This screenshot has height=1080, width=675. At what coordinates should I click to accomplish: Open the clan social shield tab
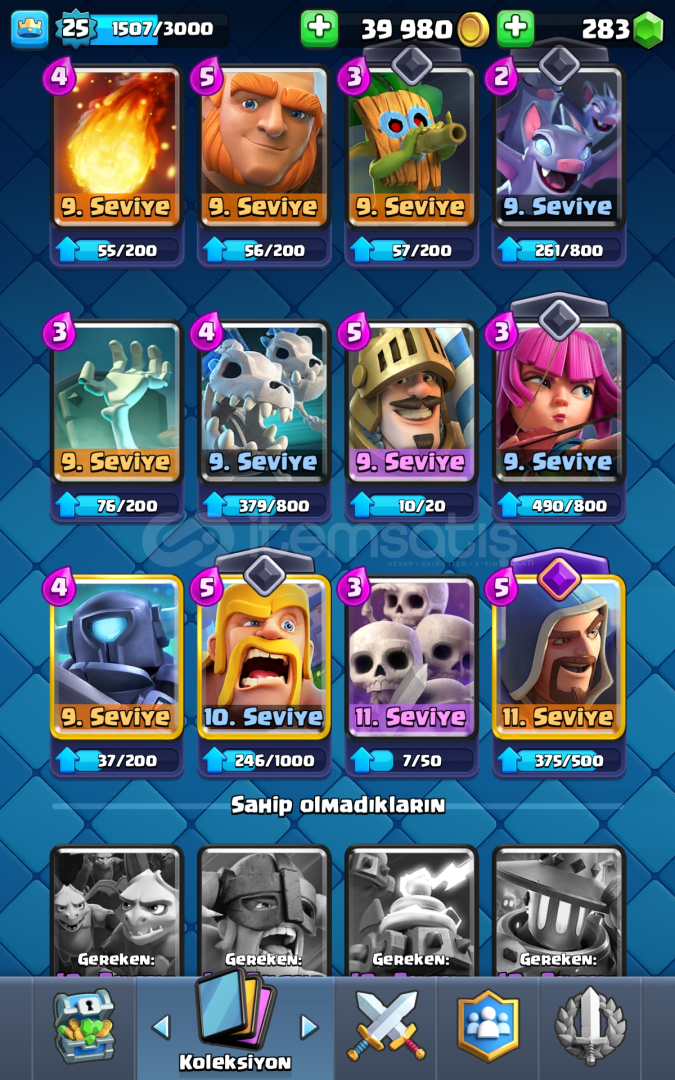pyautogui.click(x=488, y=1026)
